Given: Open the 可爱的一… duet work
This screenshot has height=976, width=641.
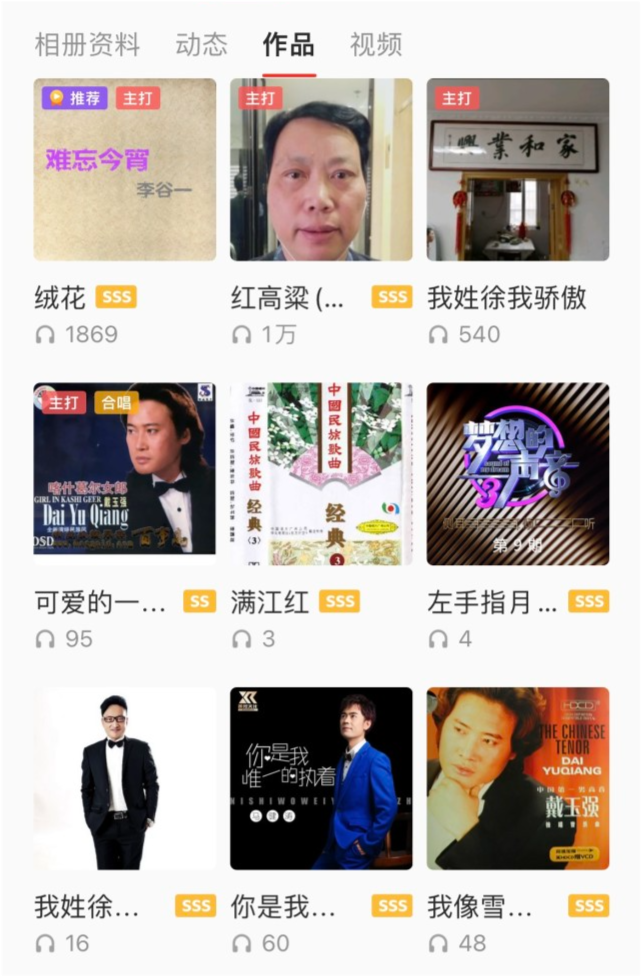Looking at the screenshot, I should coord(125,474).
